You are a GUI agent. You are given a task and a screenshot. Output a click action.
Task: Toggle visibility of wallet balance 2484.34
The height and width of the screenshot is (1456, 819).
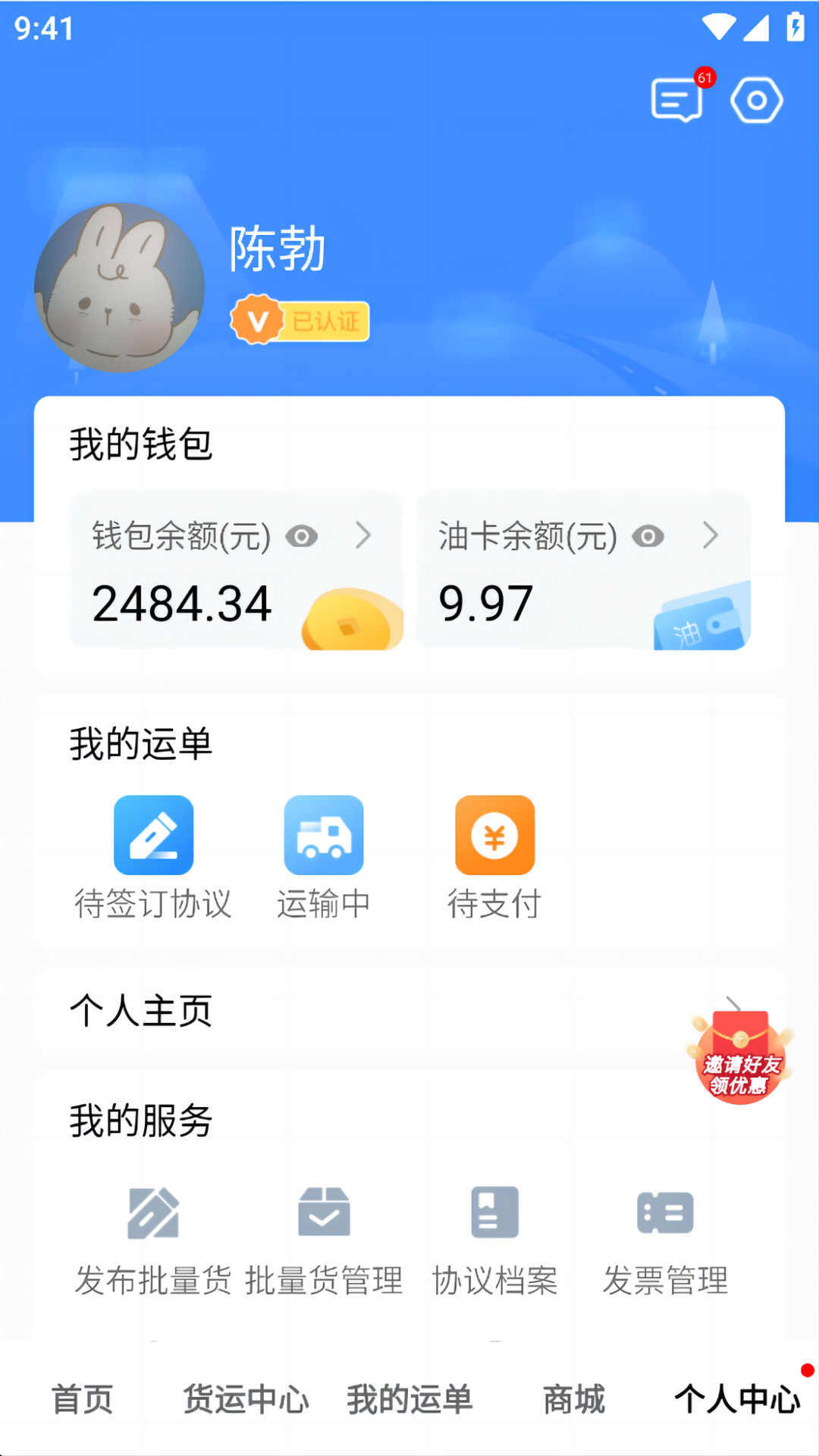(302, 536)
